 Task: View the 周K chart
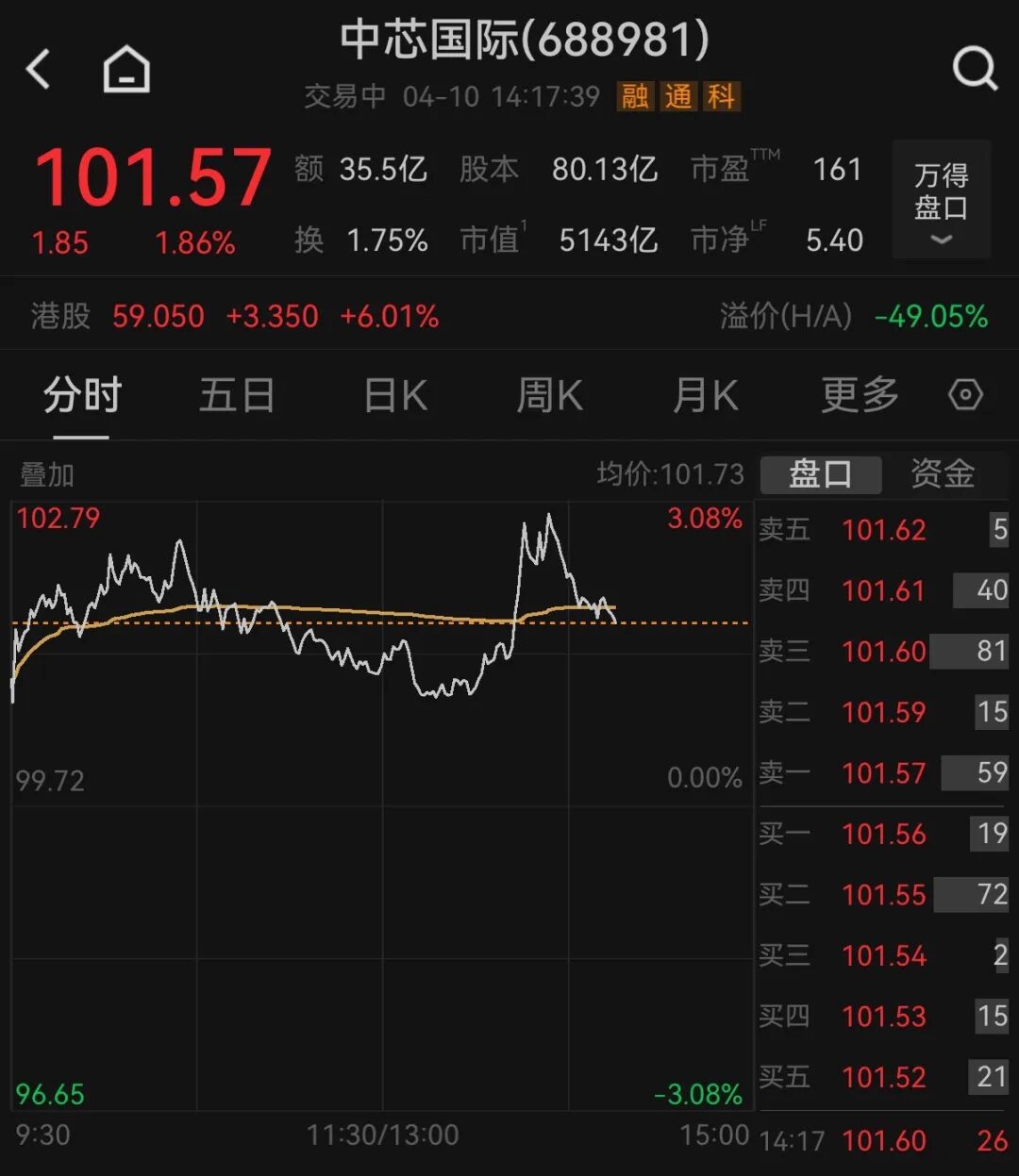tap(549, 395)
